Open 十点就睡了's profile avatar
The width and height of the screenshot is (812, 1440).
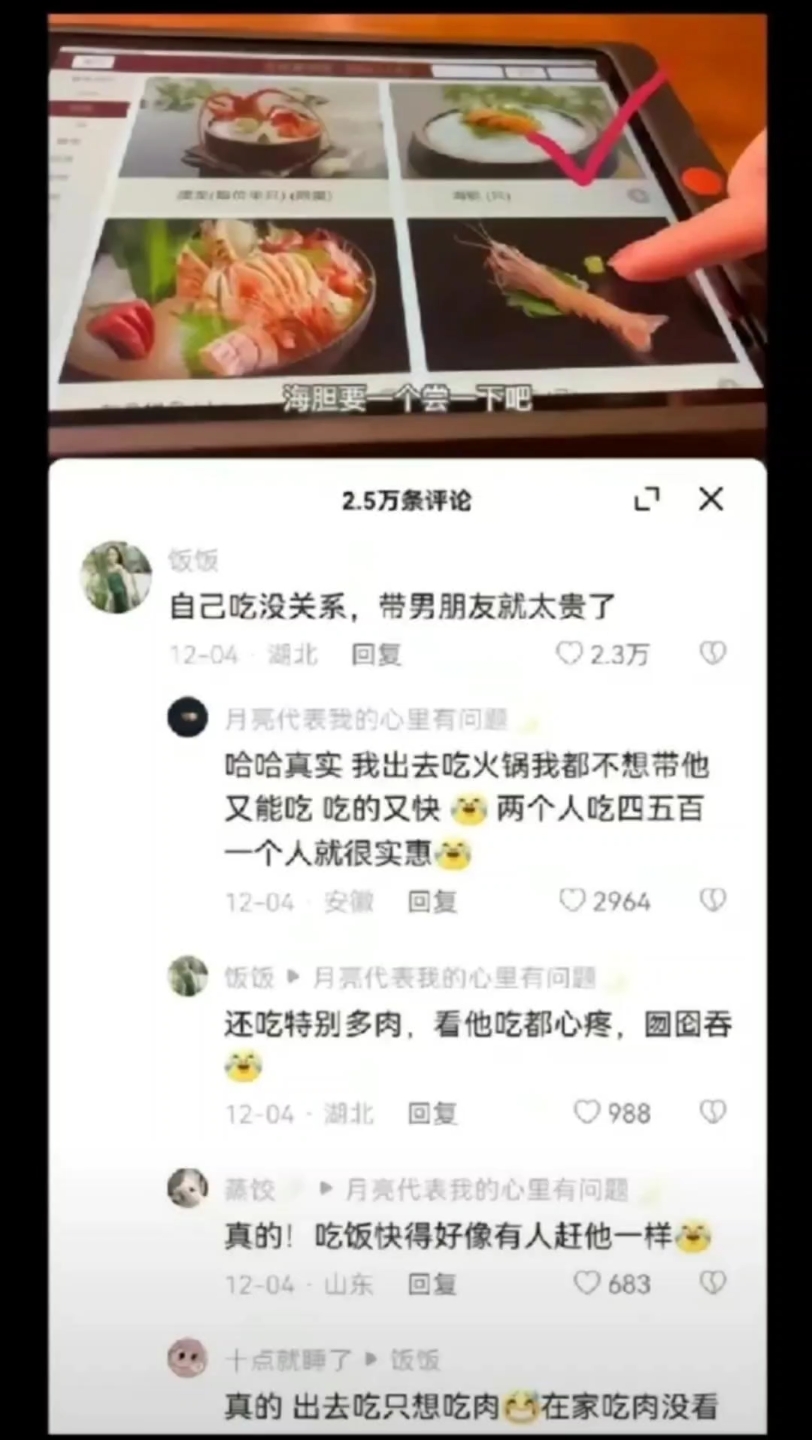click(x=188, y=1359)
